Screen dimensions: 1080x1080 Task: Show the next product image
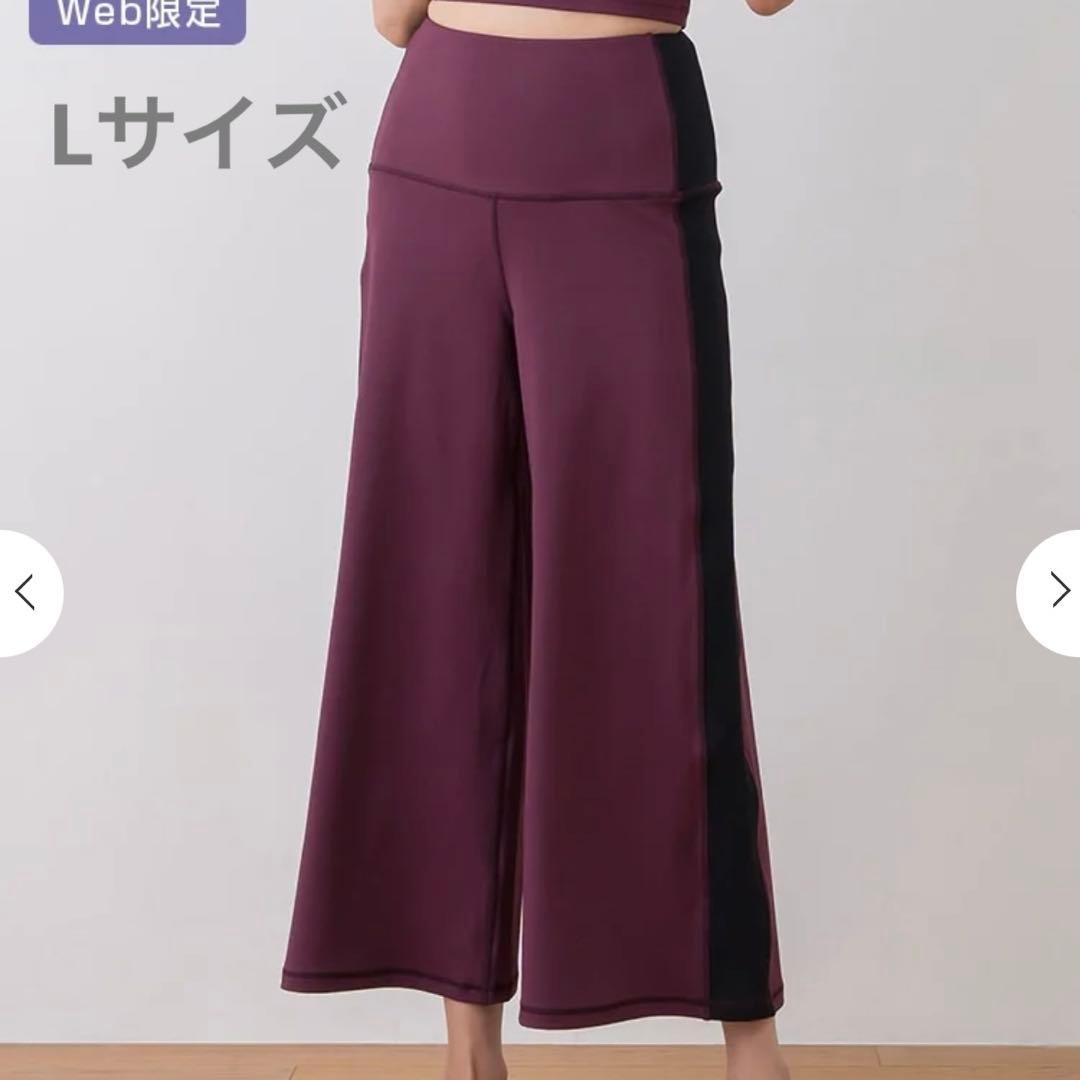(1058, 592)
